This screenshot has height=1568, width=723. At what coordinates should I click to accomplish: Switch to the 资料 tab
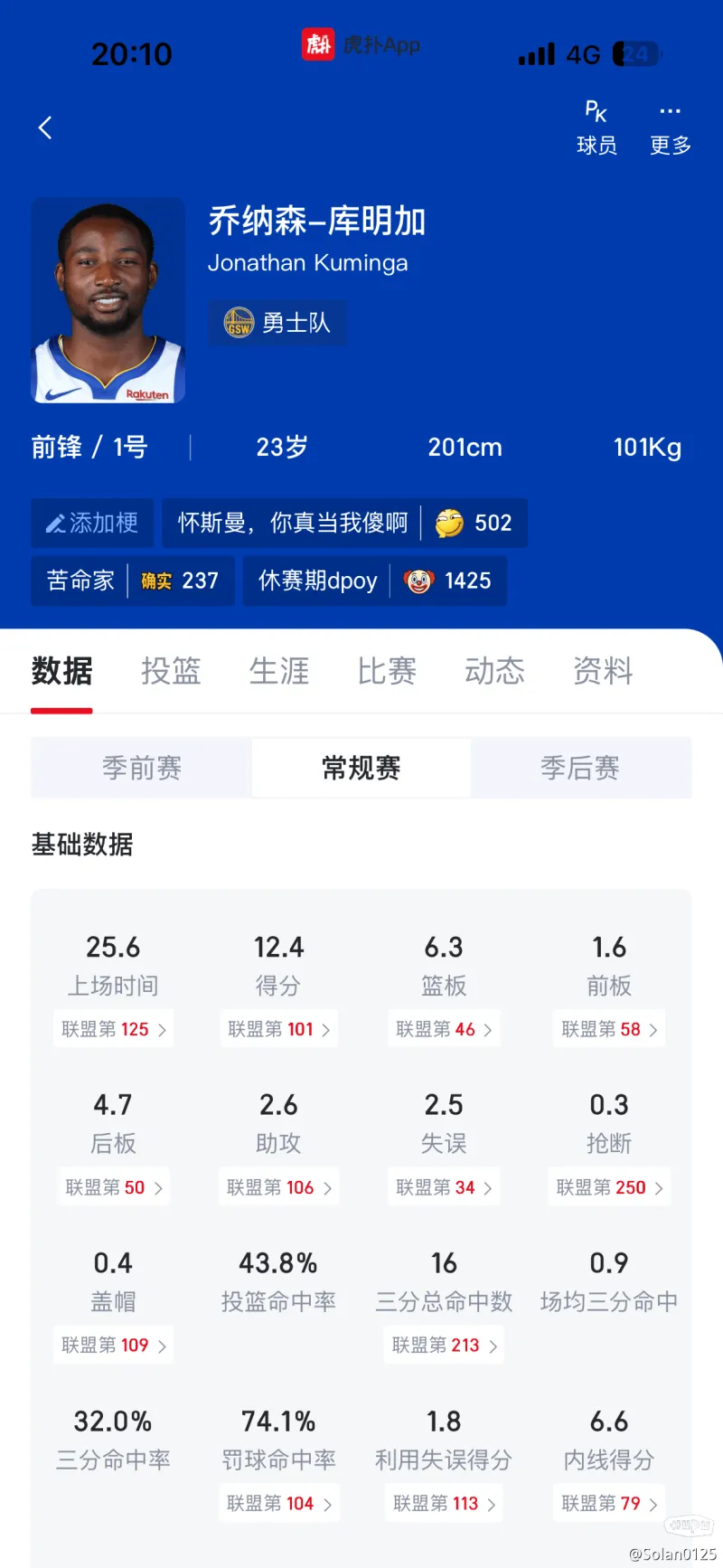click(x=603, y=671)
